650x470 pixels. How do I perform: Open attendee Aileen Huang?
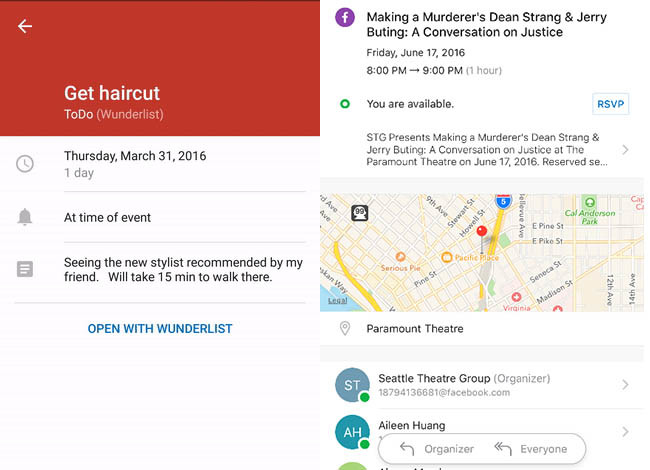point(420,424)
